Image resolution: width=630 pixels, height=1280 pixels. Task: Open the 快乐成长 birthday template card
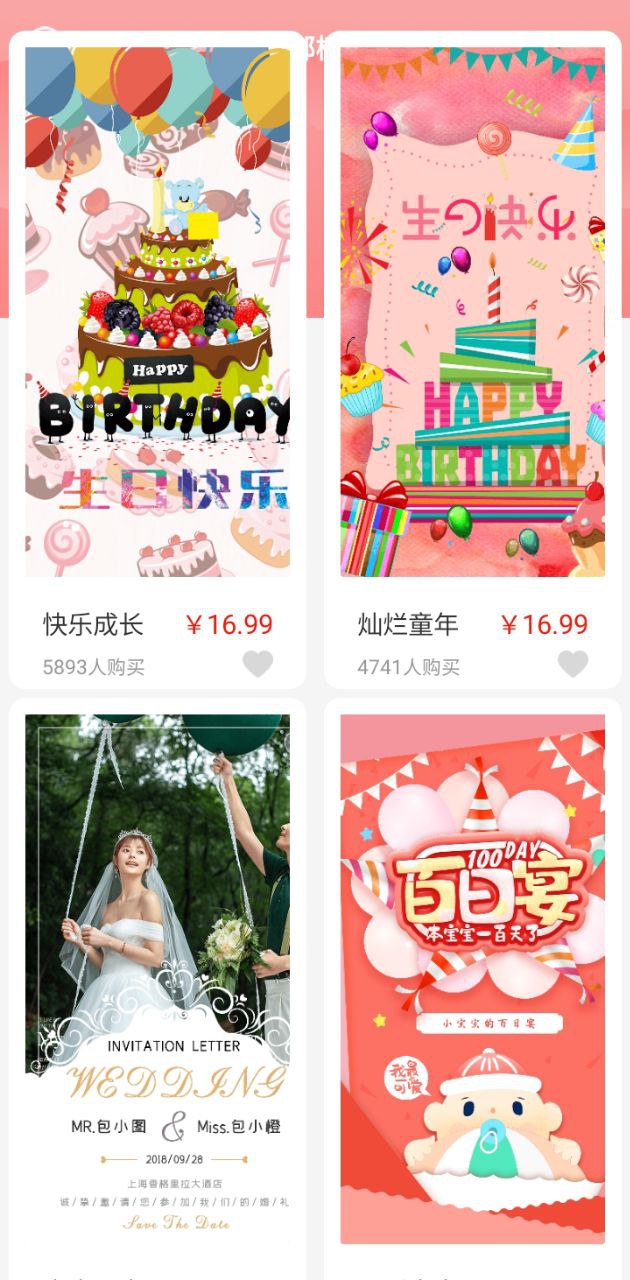click(157, 312)
